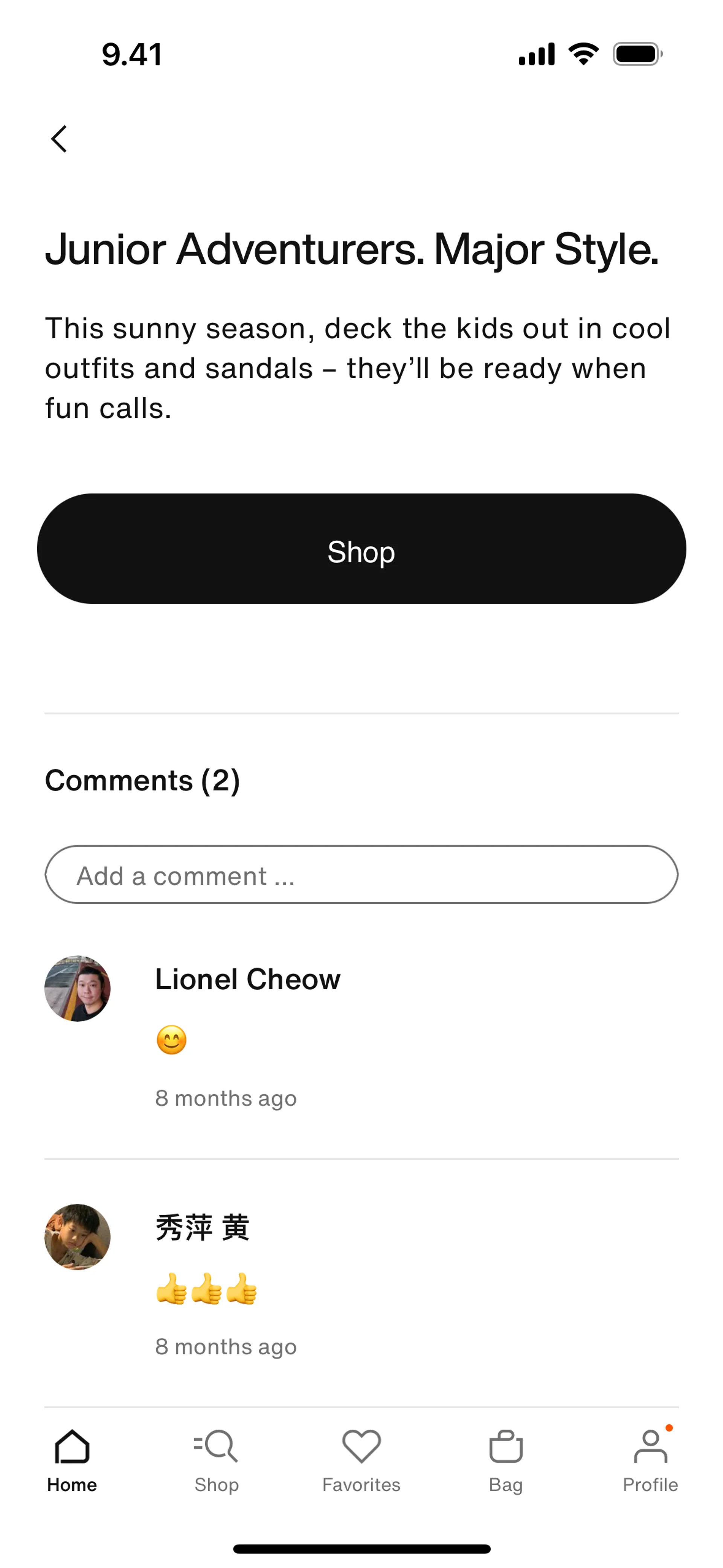The image size is (723, 1568).
Task: Tap the black Shop button
Action: click(x=361, y=549)
